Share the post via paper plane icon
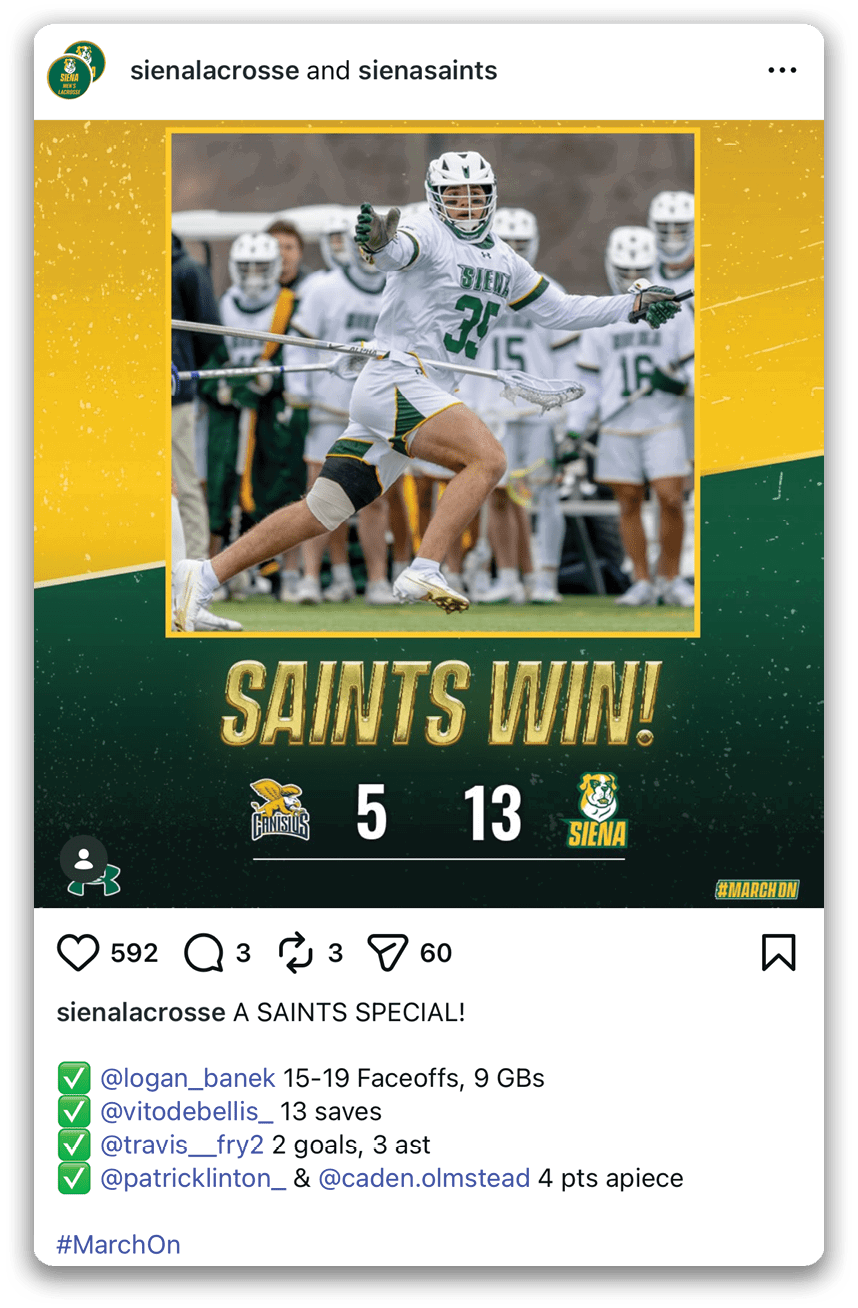Image resolution: width=858 pixels, height=1308 pixels. (387, 953)
